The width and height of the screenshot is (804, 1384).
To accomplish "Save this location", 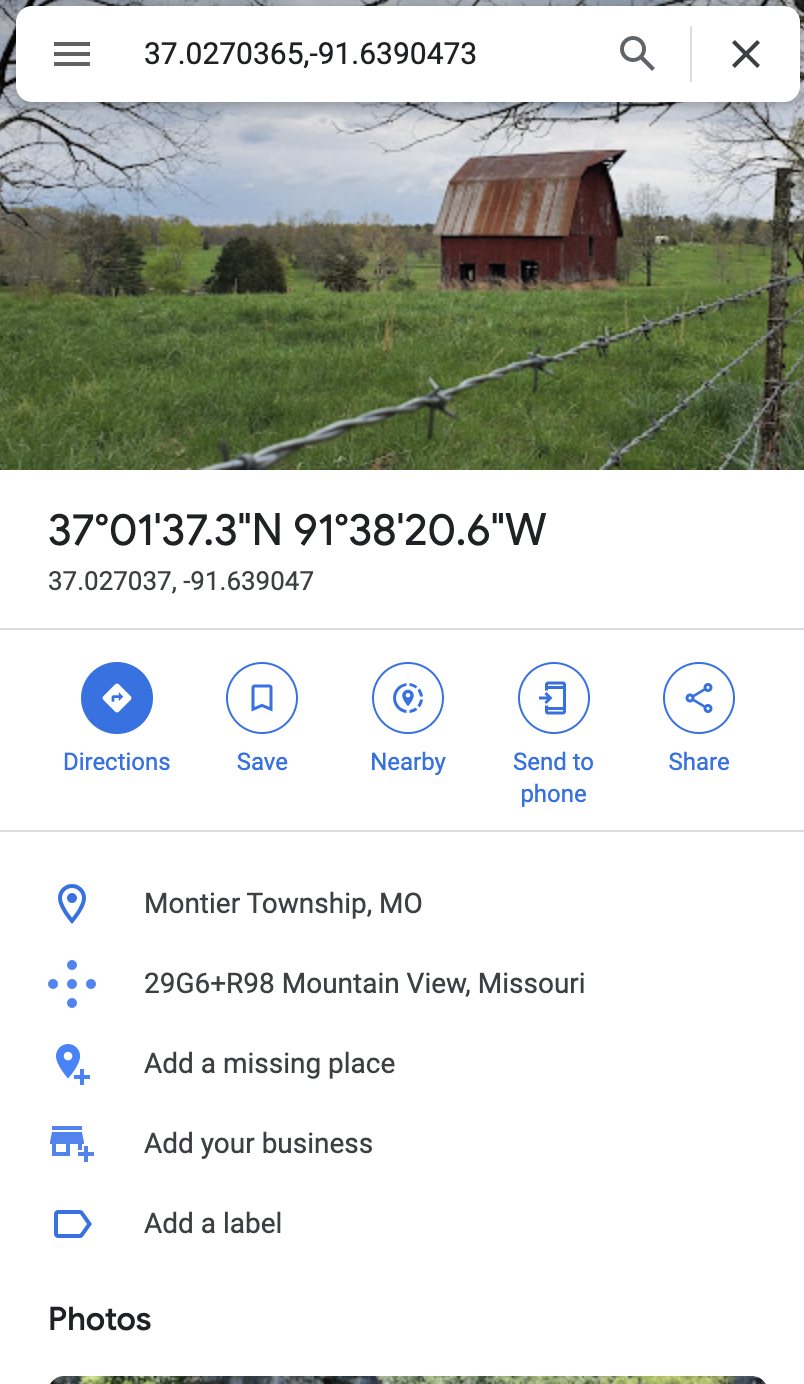I will (x=262, y=698).
